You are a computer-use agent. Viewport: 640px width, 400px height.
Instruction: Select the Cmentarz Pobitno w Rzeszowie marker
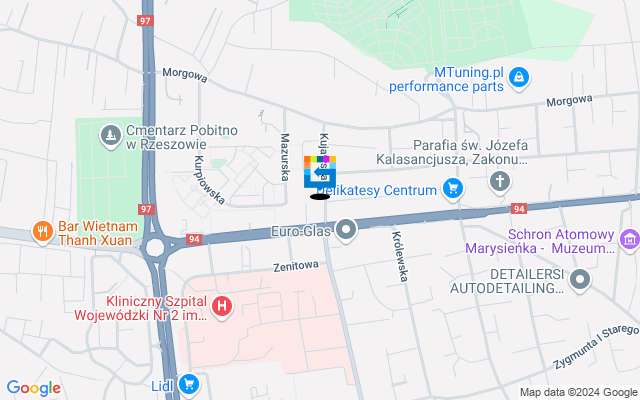pyautogui.click(x=110, y=132)
